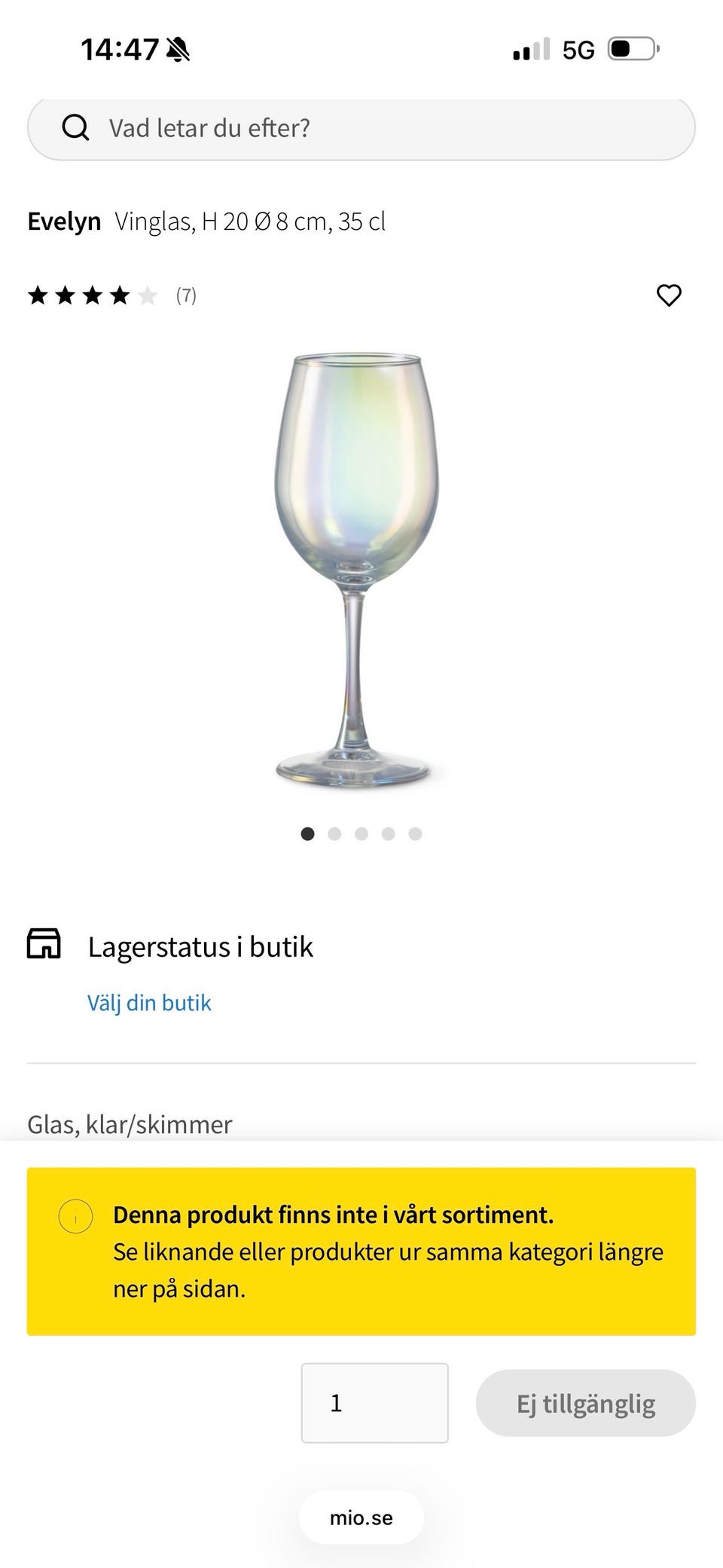The width and height of the screenshot is (723, 1568).
Task: Select the last carousel dot
Action: point(415,834)
